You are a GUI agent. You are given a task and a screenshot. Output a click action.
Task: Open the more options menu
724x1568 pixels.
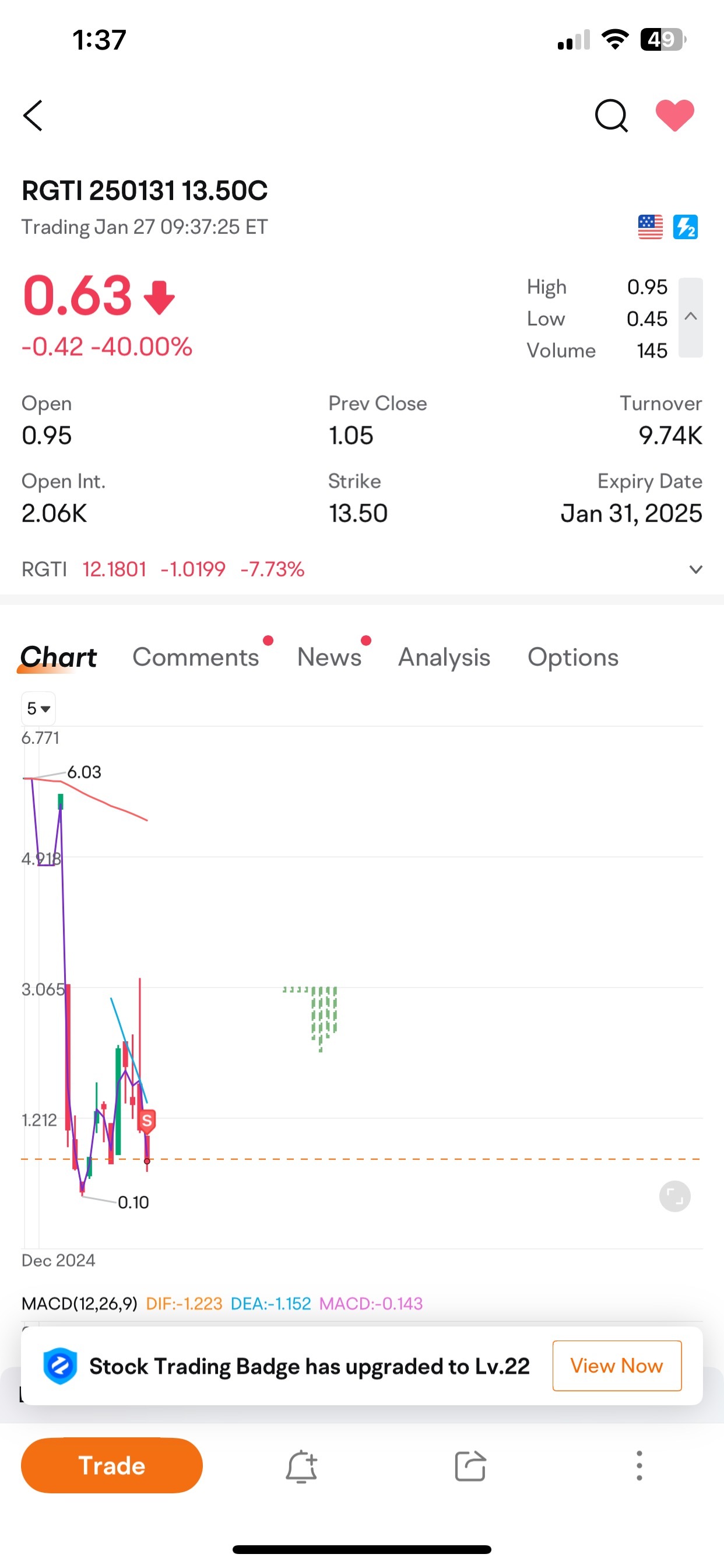639,1465
